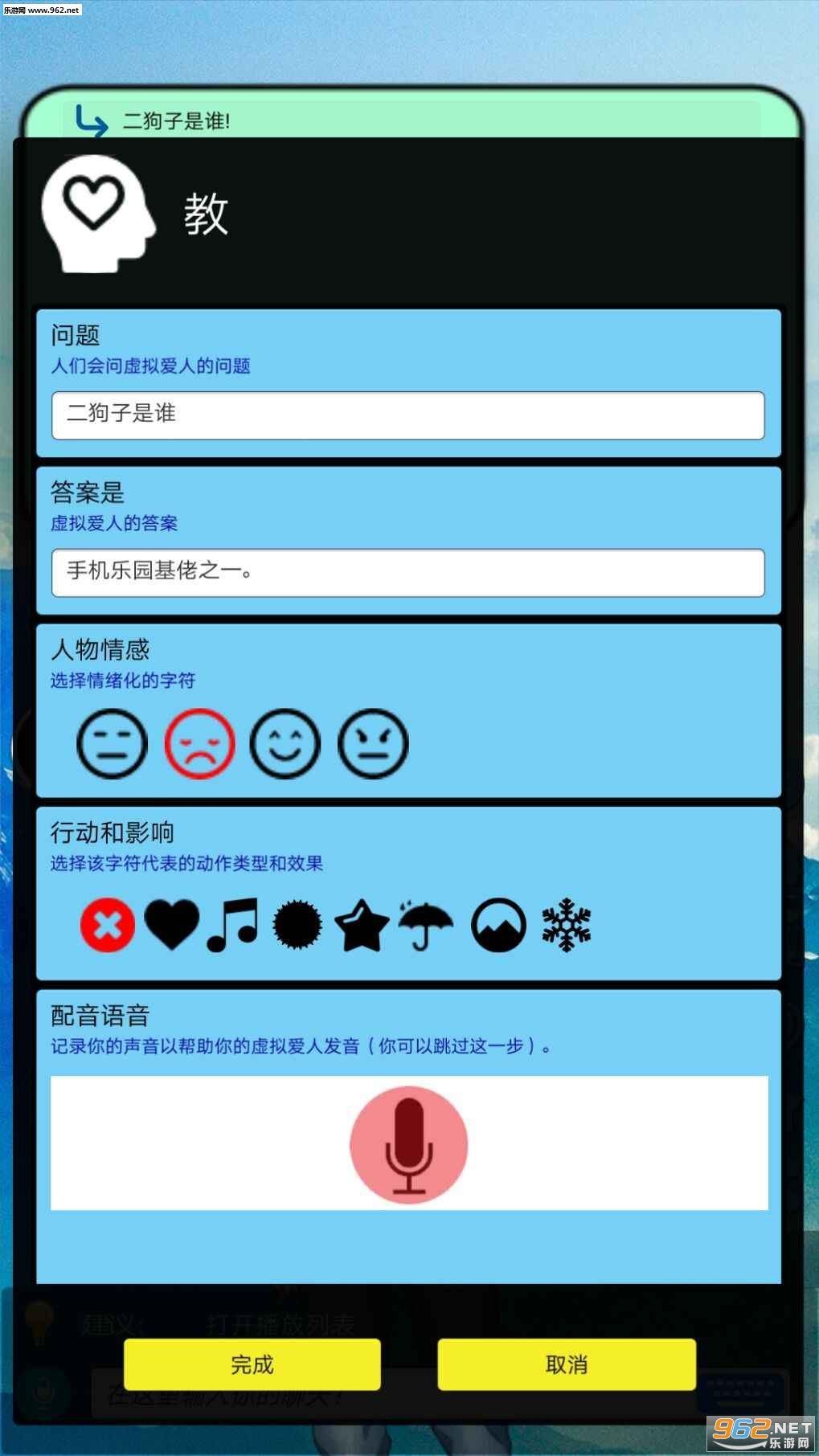Choose the umbrella rain effect
This screenshot has width=819, height=1456.
click(424, 925)
